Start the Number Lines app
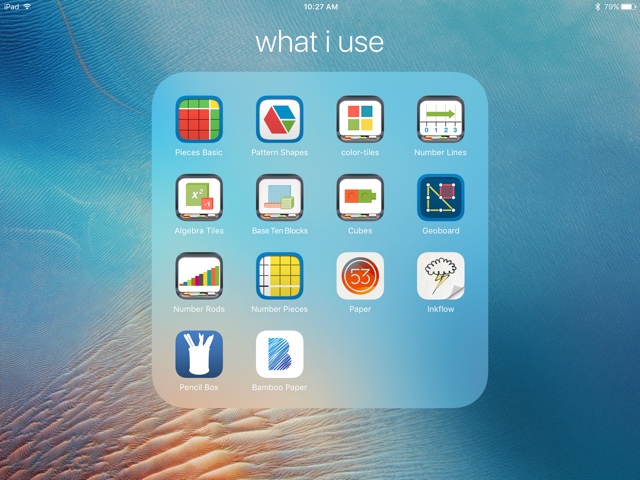640x480 pixels. 441,120
